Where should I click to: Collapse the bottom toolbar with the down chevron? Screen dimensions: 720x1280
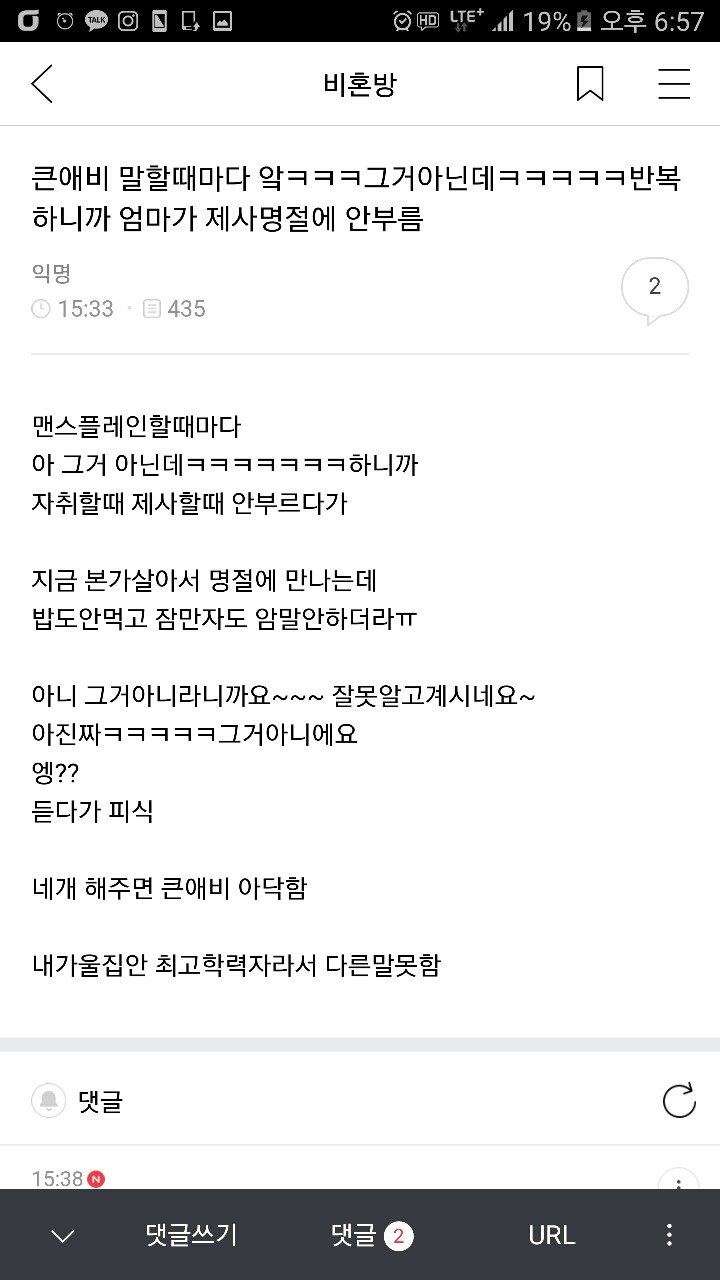tap(62, 1235)
